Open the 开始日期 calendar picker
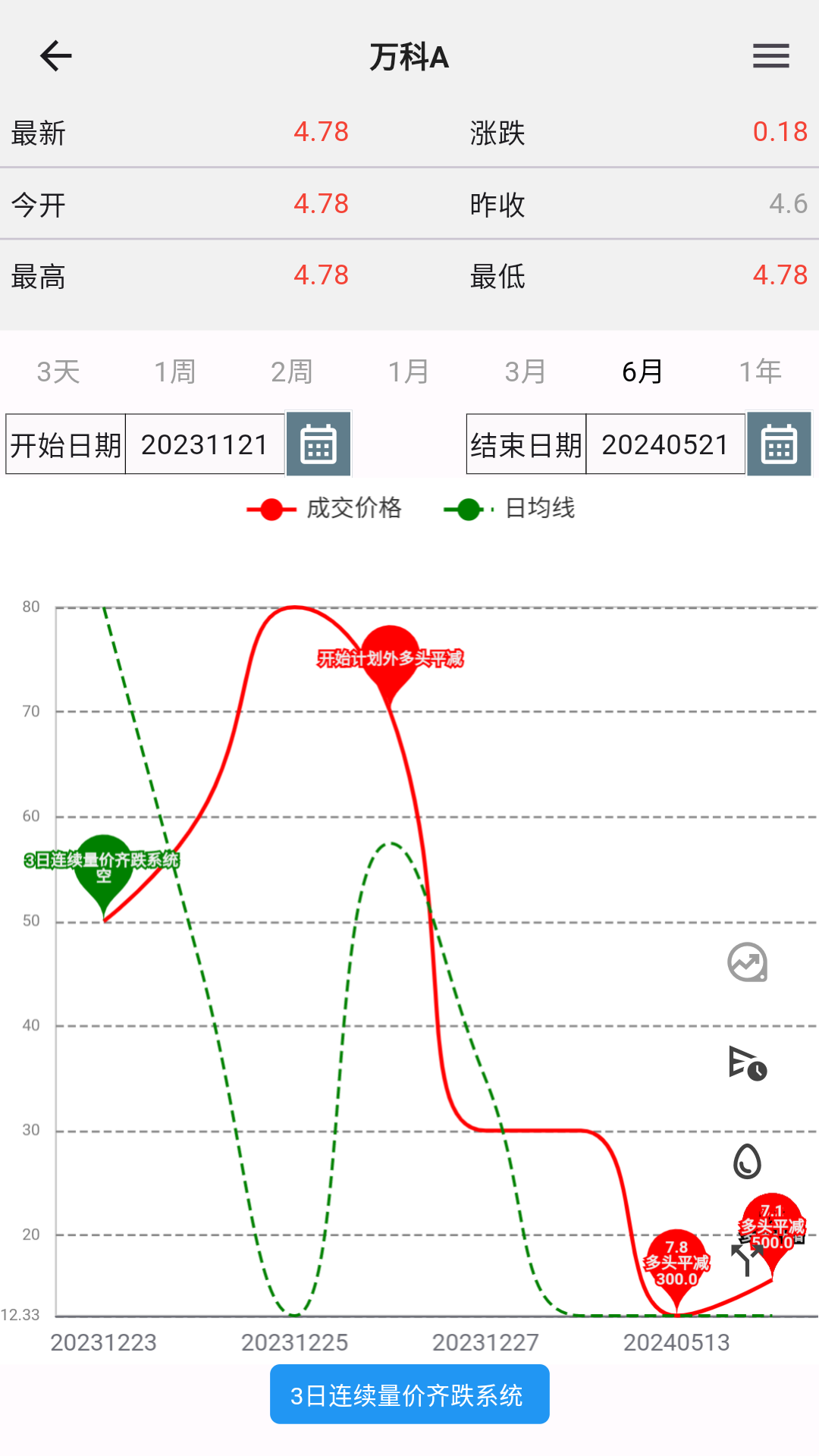 [318, 444]
